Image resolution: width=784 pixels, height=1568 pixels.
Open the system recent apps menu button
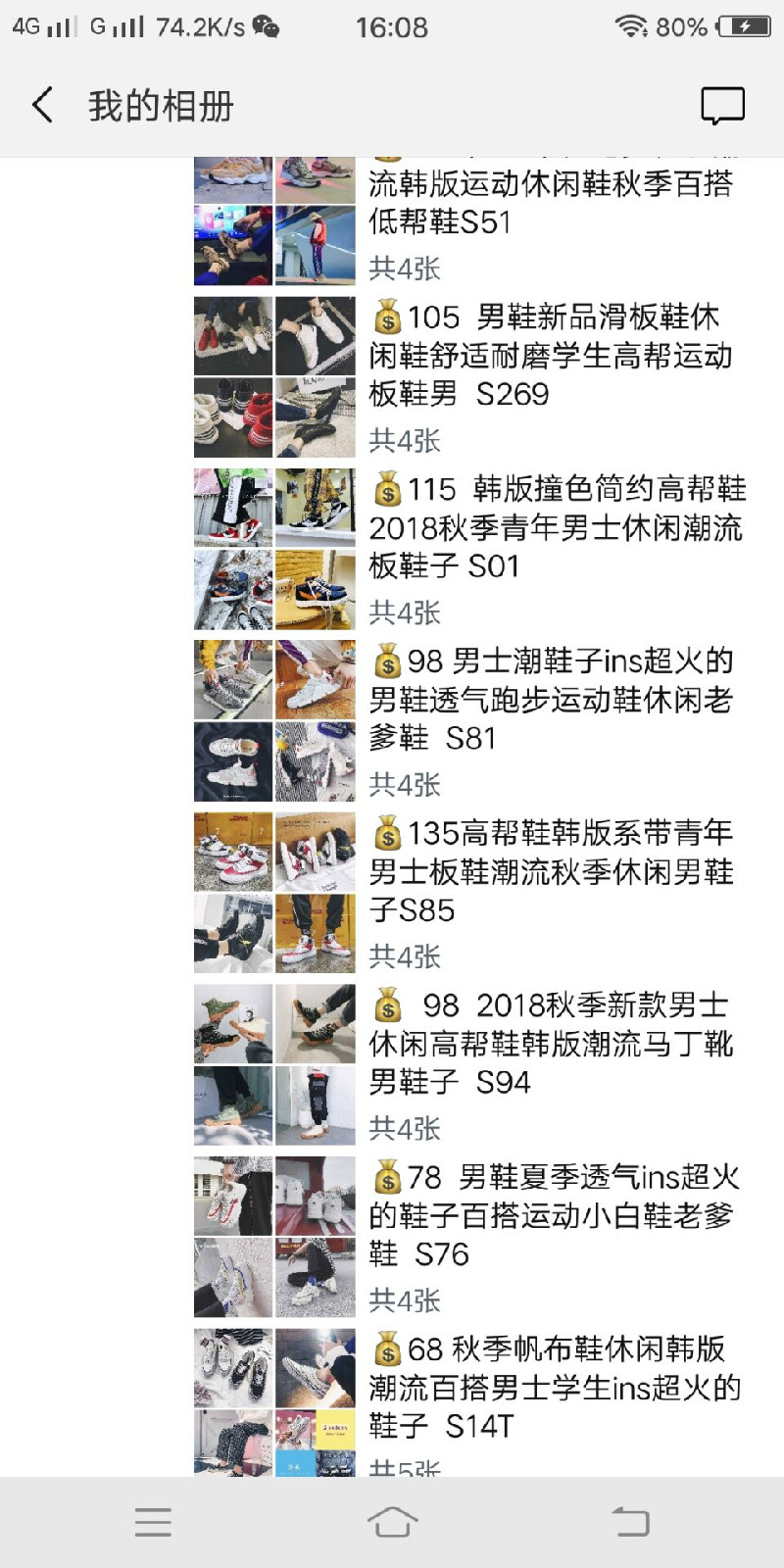click(153, 1522)
